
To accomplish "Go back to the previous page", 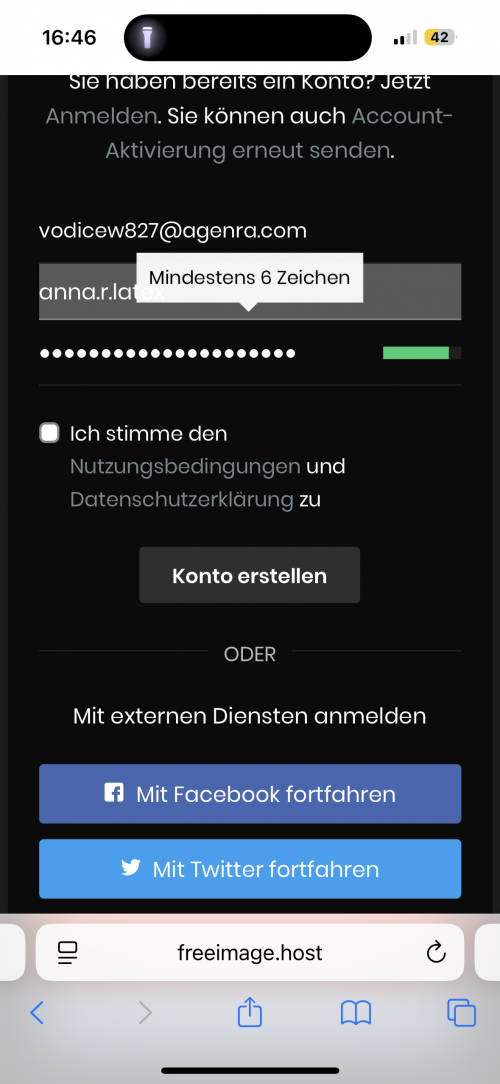I will click(x=37, y=1013).
